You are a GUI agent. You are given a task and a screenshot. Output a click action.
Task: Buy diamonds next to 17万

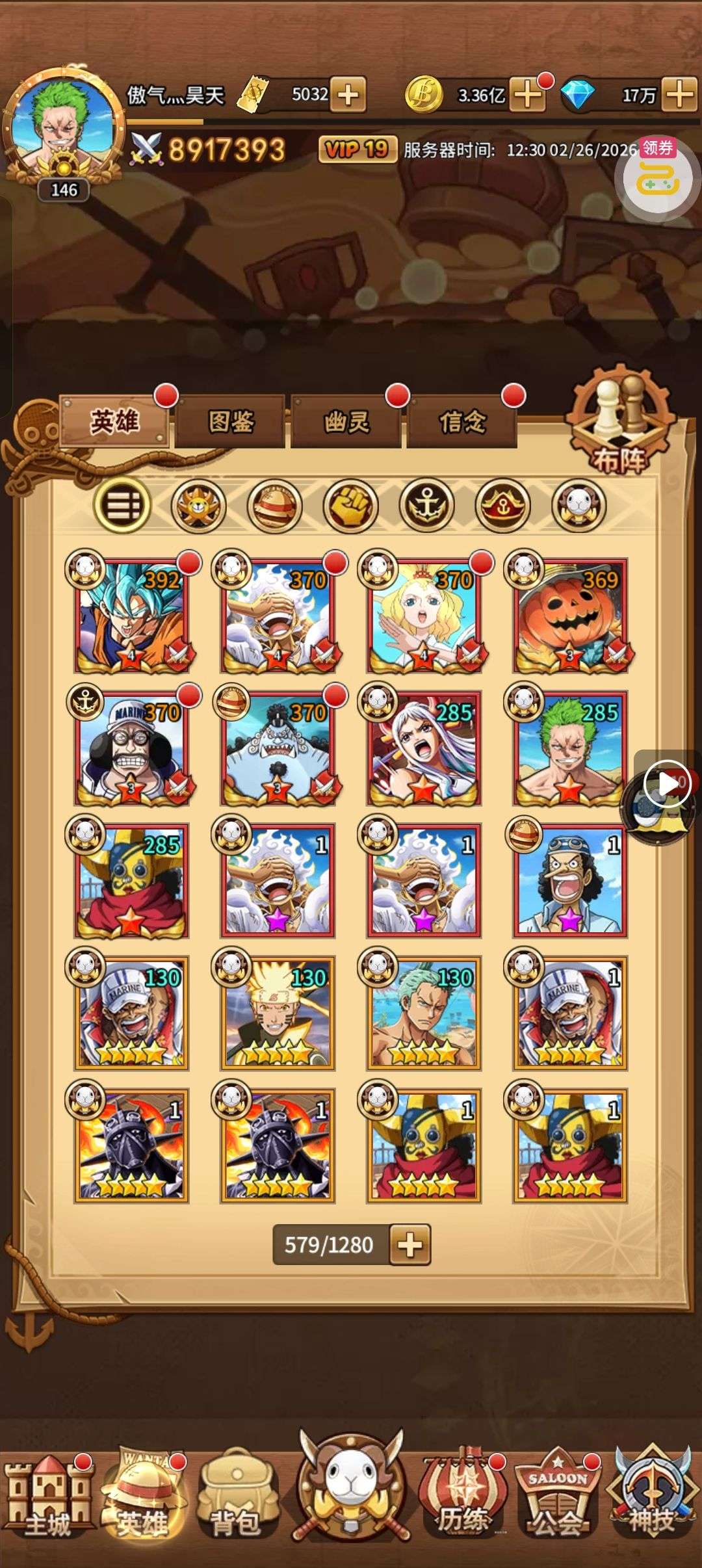tap(681, 95)
